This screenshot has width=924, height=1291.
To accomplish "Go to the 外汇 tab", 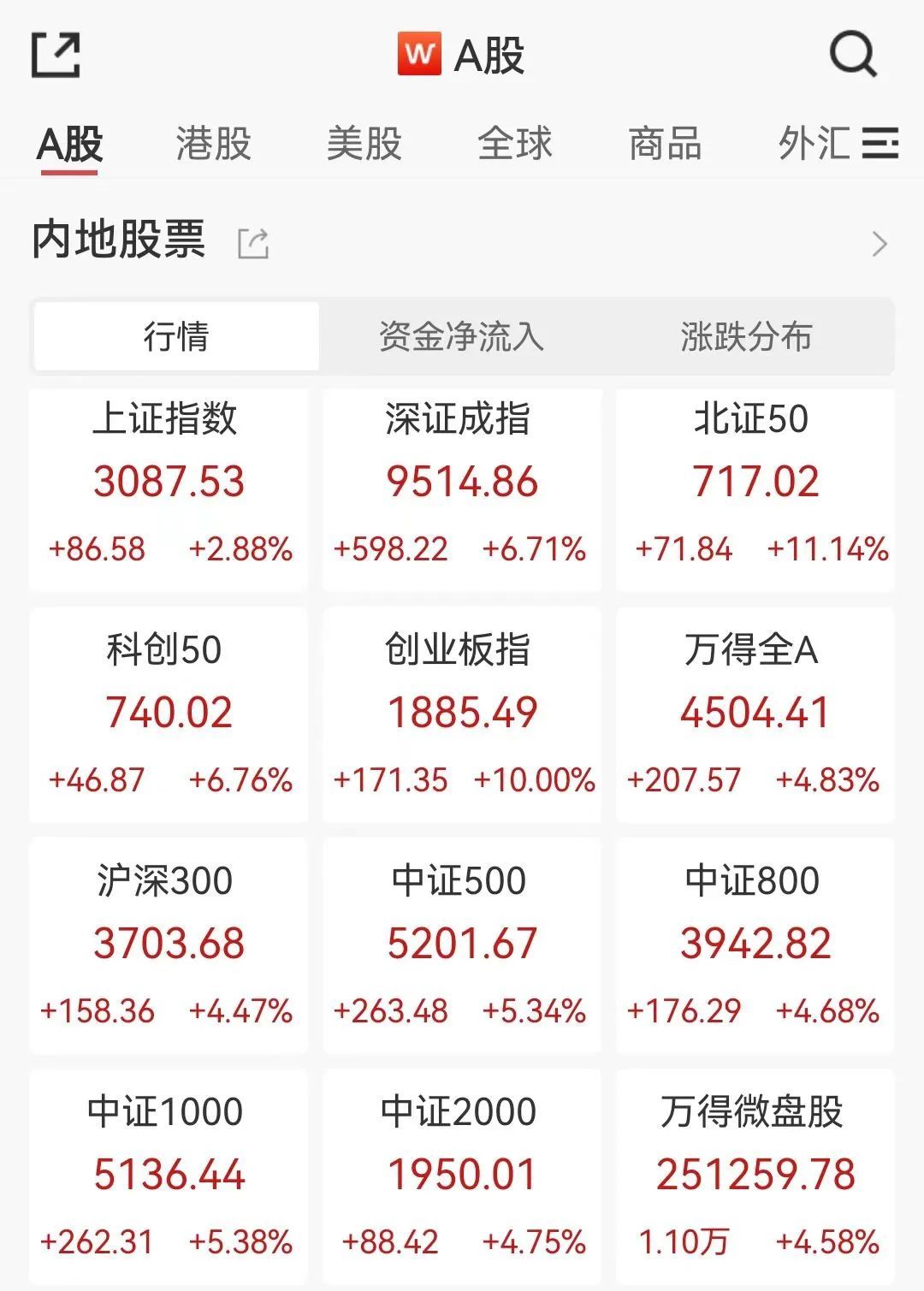I will (x=813, y=143).
